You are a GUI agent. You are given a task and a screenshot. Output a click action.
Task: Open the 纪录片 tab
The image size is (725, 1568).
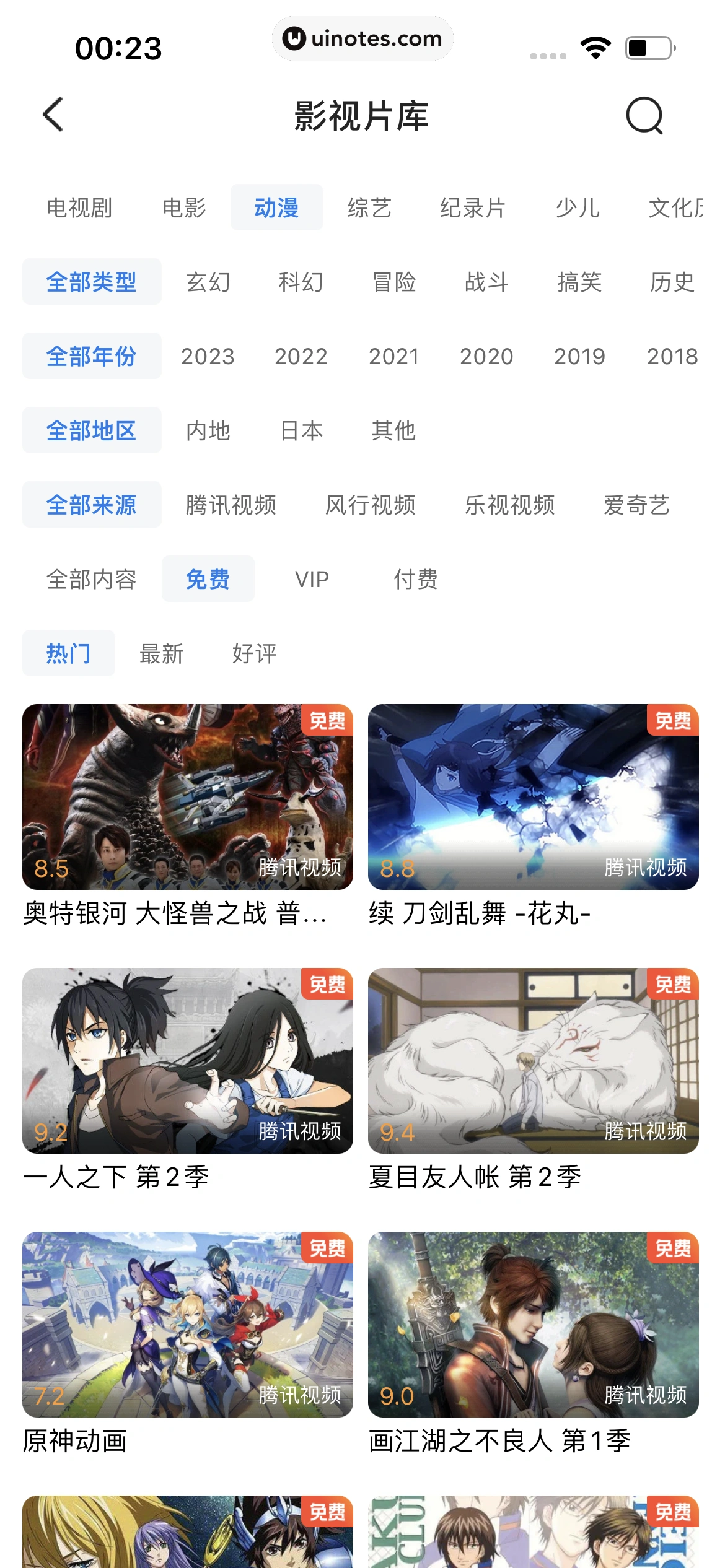tap(473, 208)
